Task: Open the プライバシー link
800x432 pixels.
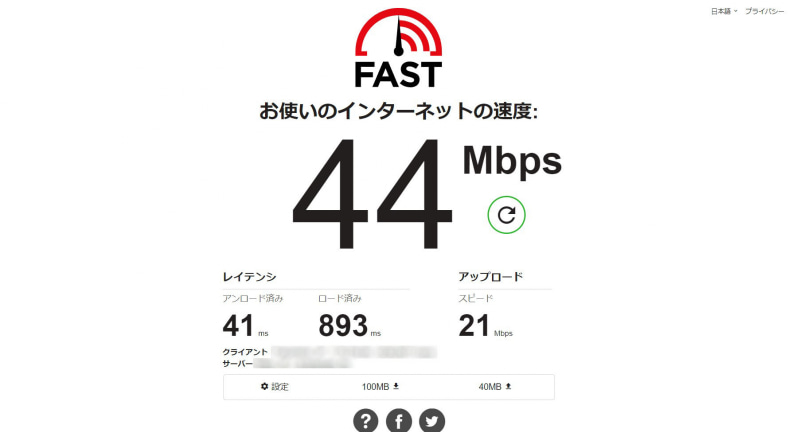Action: coord(764,11)
